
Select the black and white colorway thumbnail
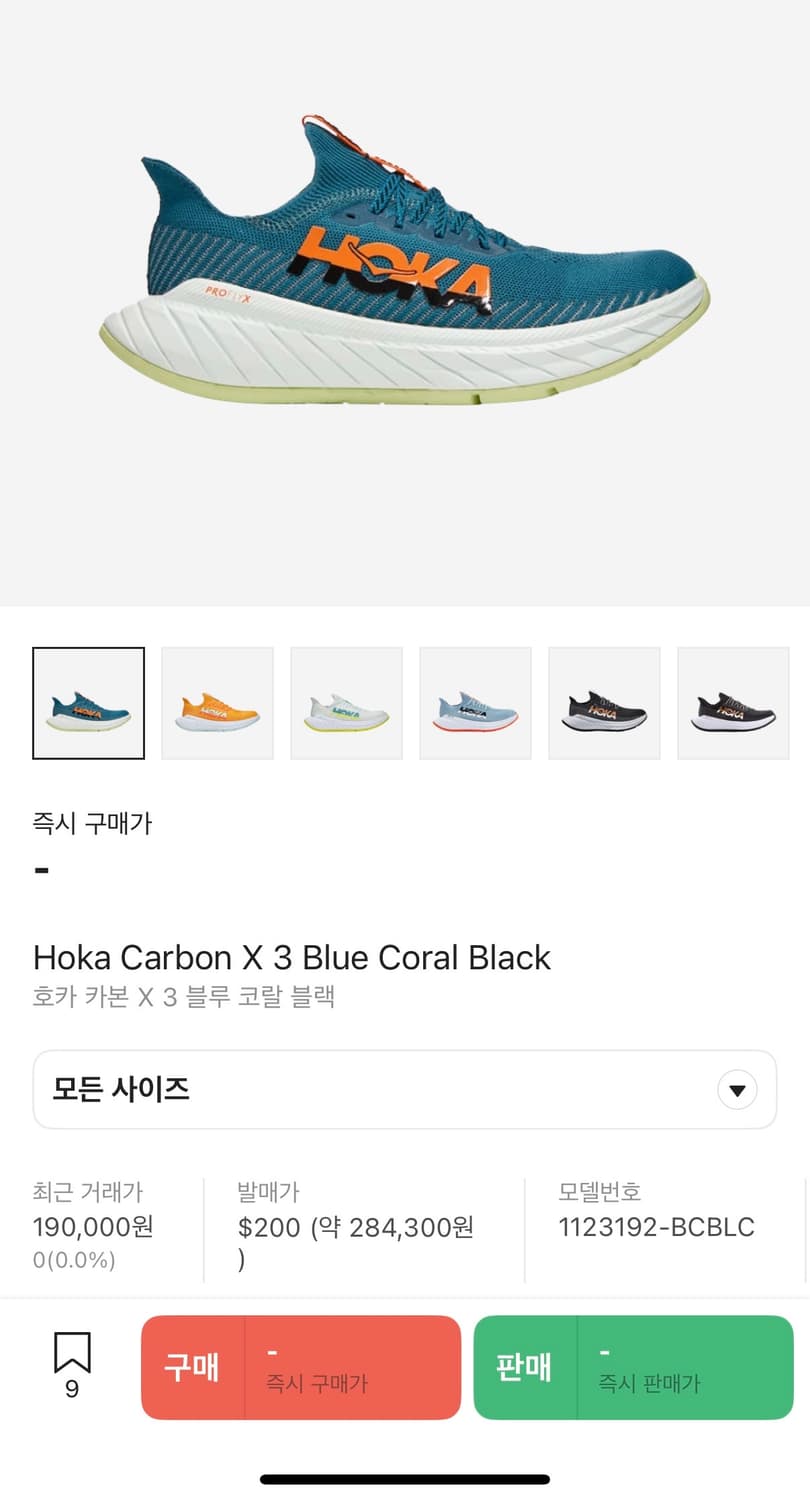733,703
